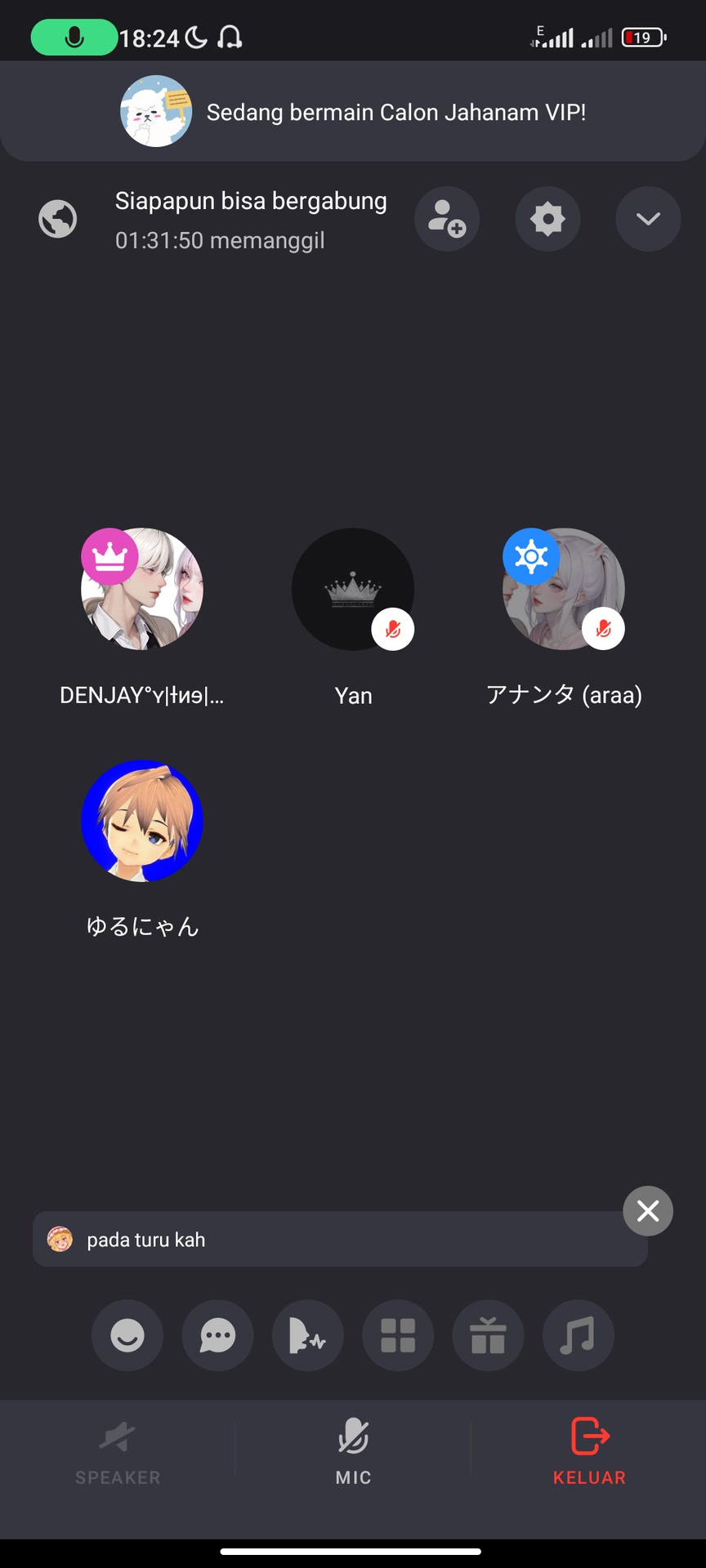
Task: Tap the Sedang bermain Calon Jahanam banner
Action: 353,112
